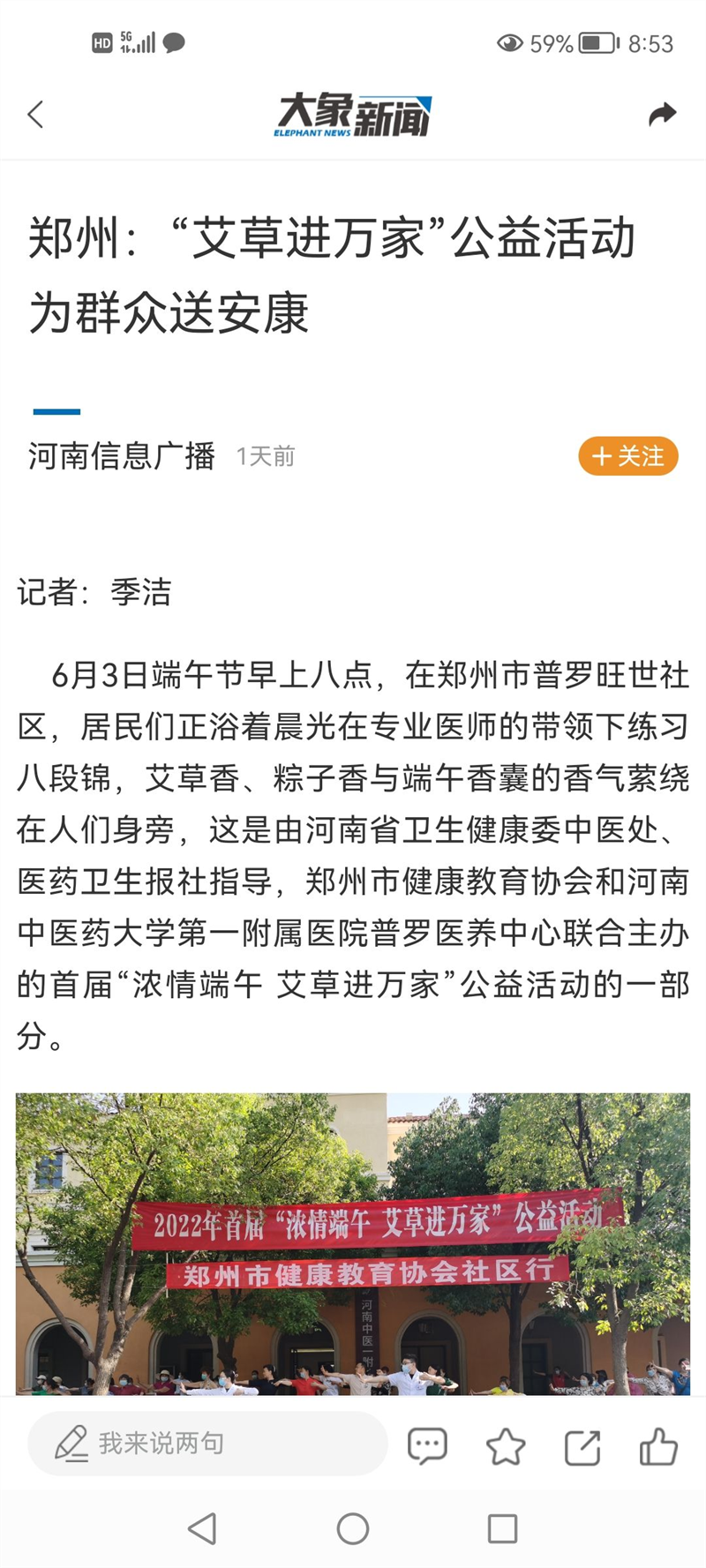Open the 河南信息广播 publisher page
The width and height of the screenshot is (706, 1568).
122,456
